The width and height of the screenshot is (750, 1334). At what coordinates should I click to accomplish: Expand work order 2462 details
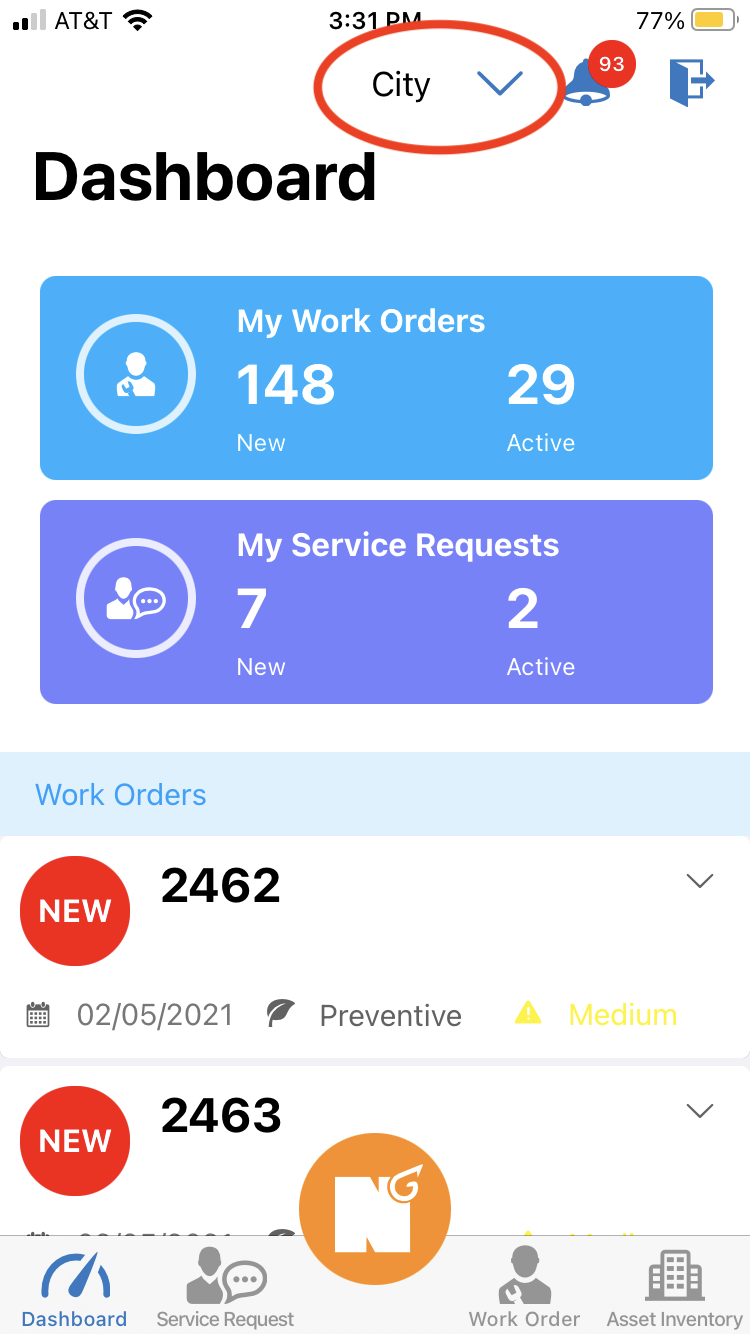coord(699,881)
